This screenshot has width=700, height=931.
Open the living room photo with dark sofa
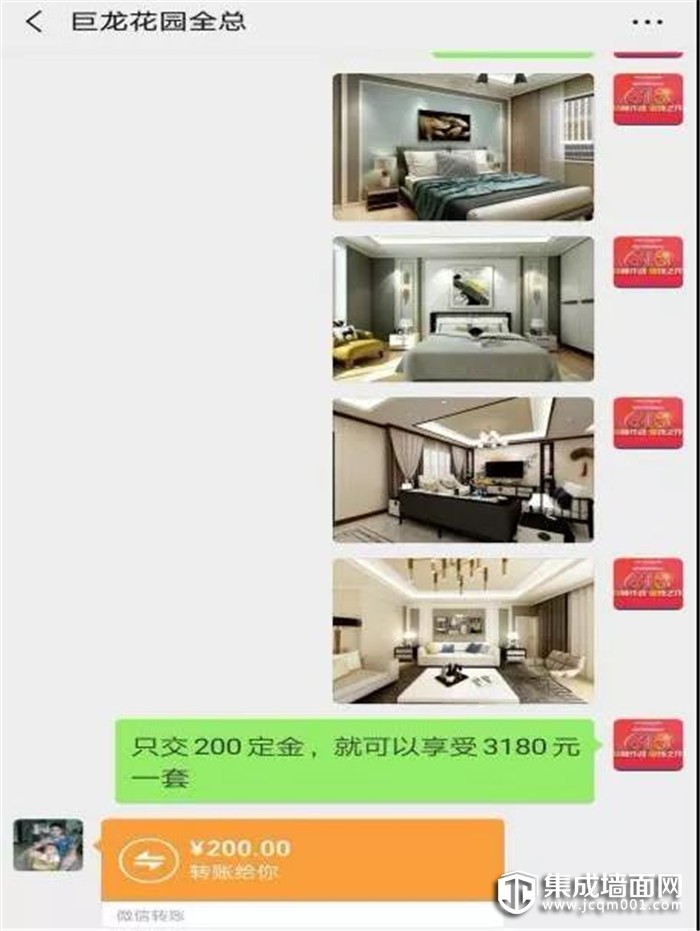[463, 470]
